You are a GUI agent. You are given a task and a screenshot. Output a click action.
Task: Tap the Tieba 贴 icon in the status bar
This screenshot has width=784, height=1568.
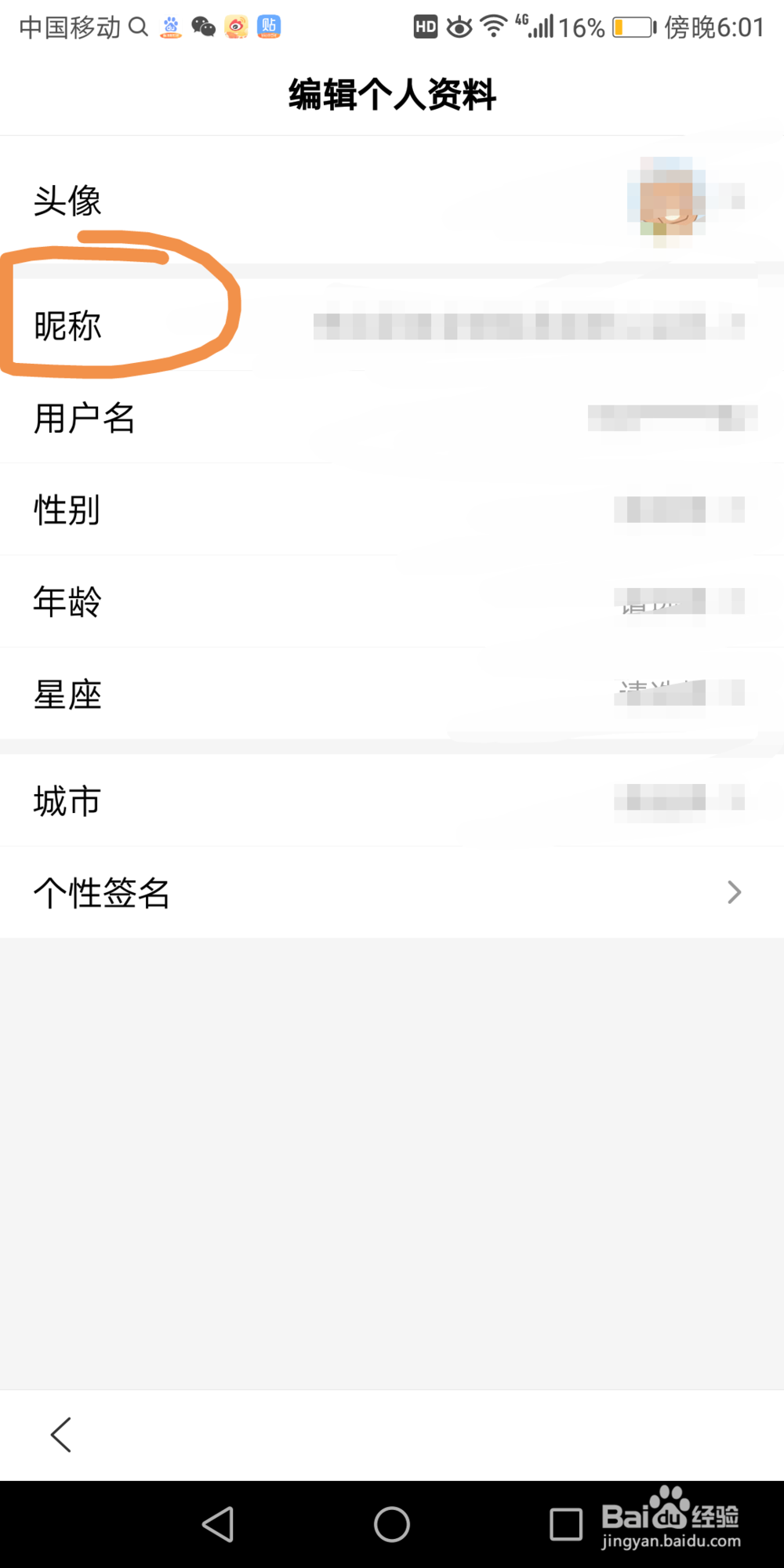tap(270, 26)
